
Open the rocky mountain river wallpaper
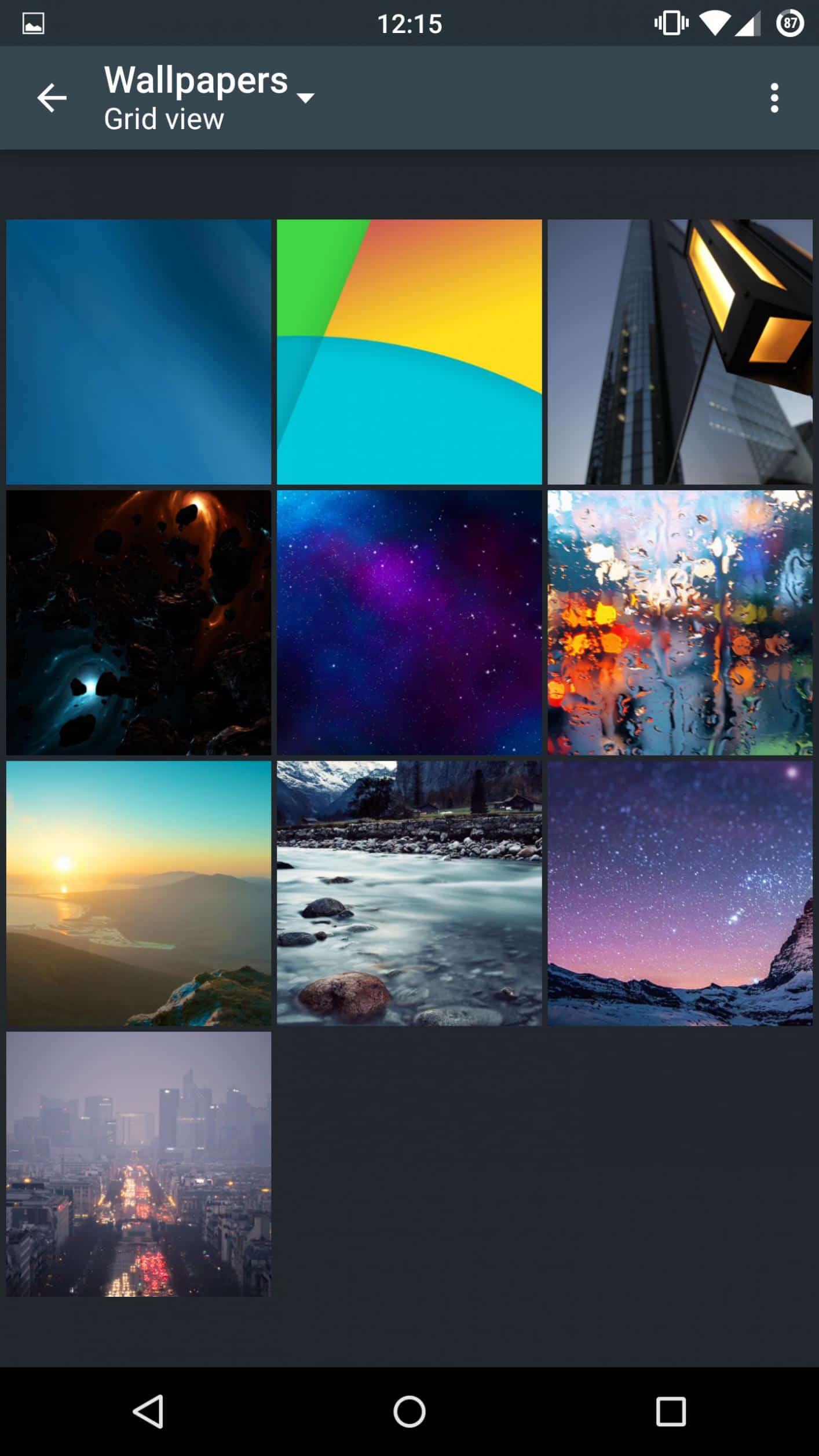[409, 893]
